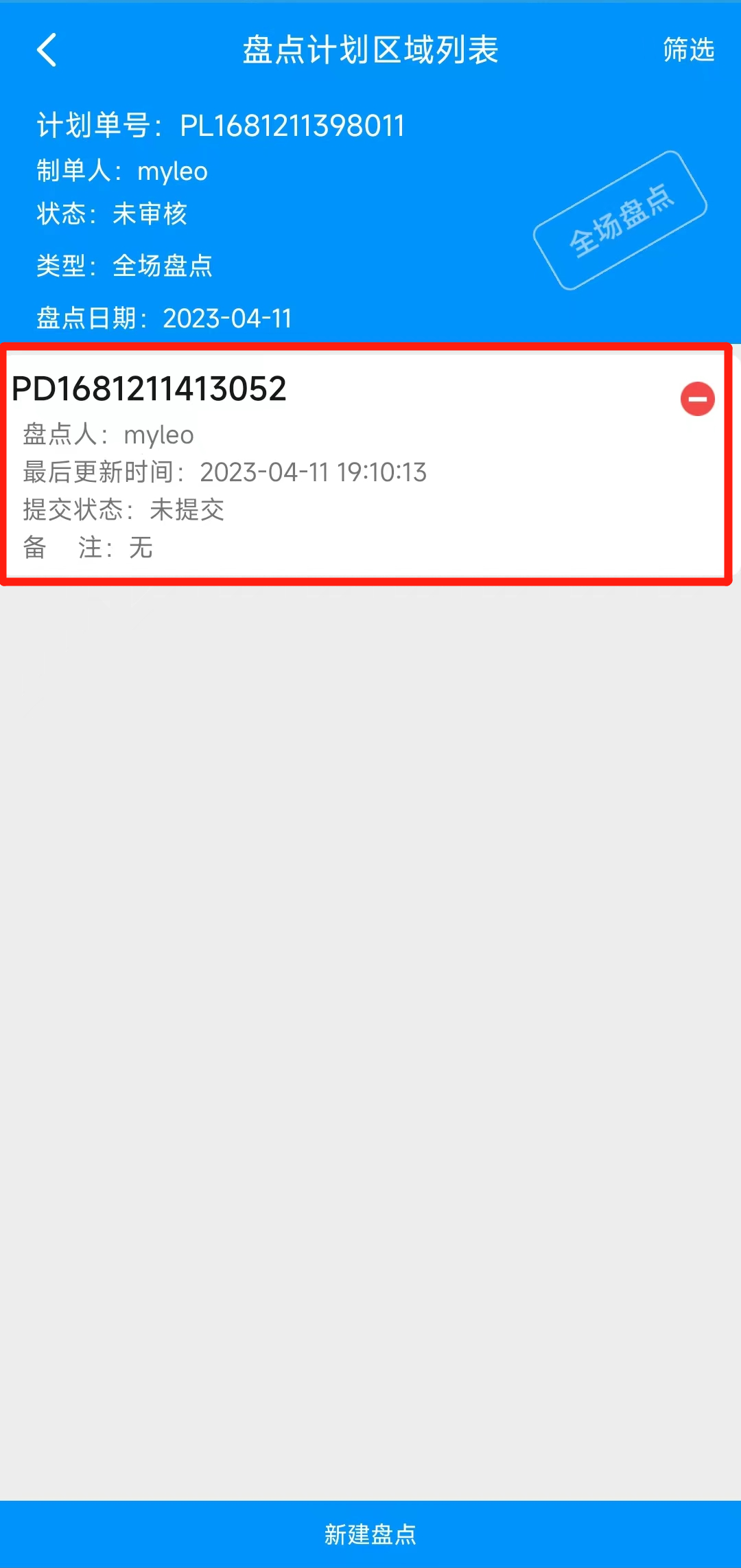Viewport: 741px width, 1568px height.
Task: Delete record PD1681211413052 with the red minus icon
Action: point(697,399)
